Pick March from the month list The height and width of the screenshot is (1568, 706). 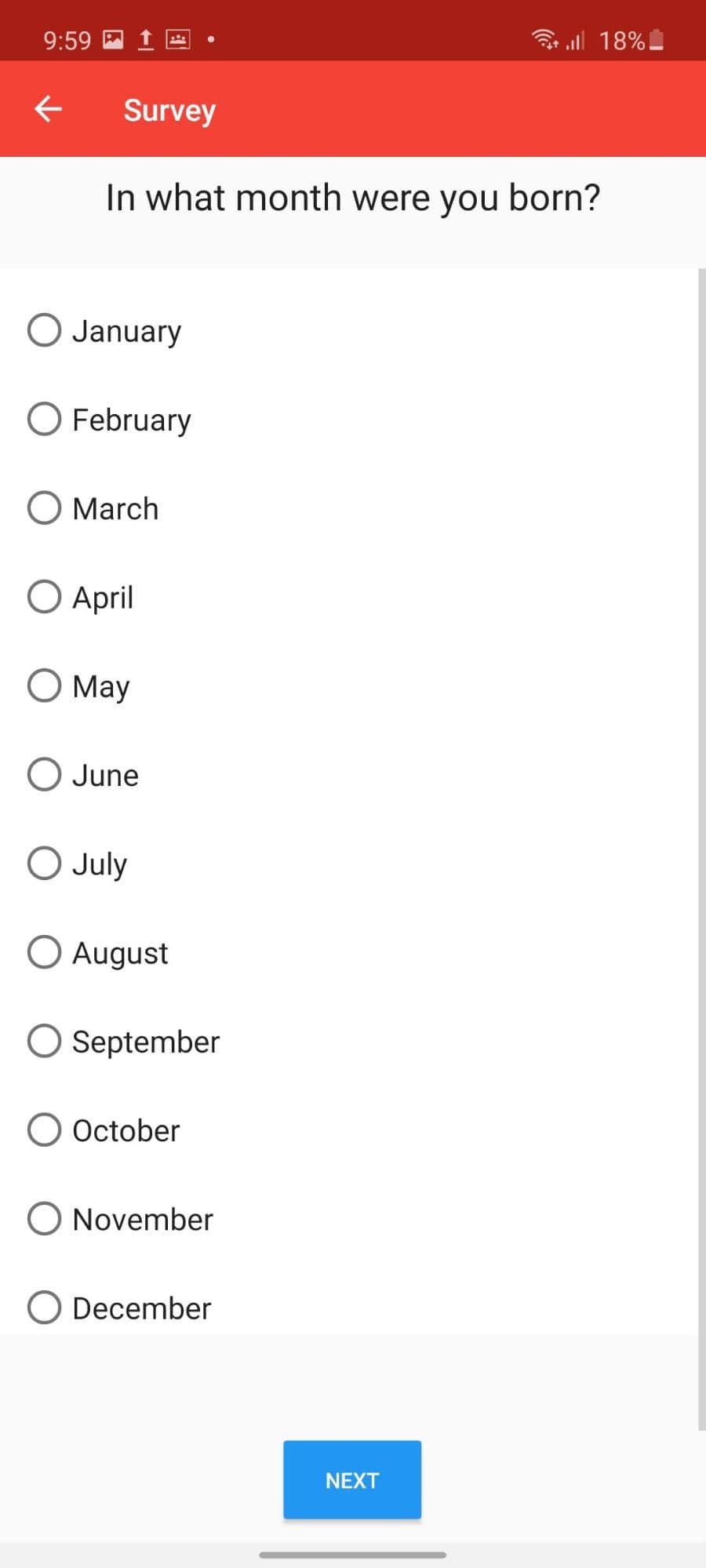tap(44, 508)
